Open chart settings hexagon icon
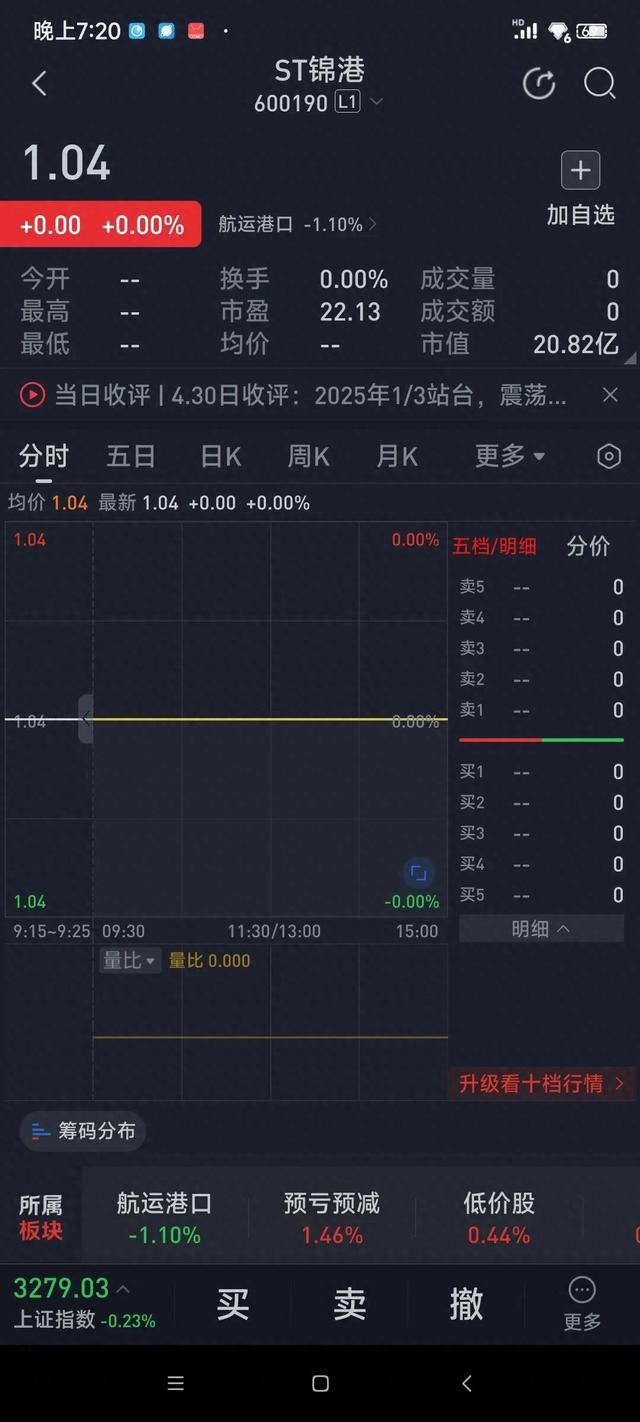The height and width of the screenshot is (1422, 640). [x=609, y=457]
